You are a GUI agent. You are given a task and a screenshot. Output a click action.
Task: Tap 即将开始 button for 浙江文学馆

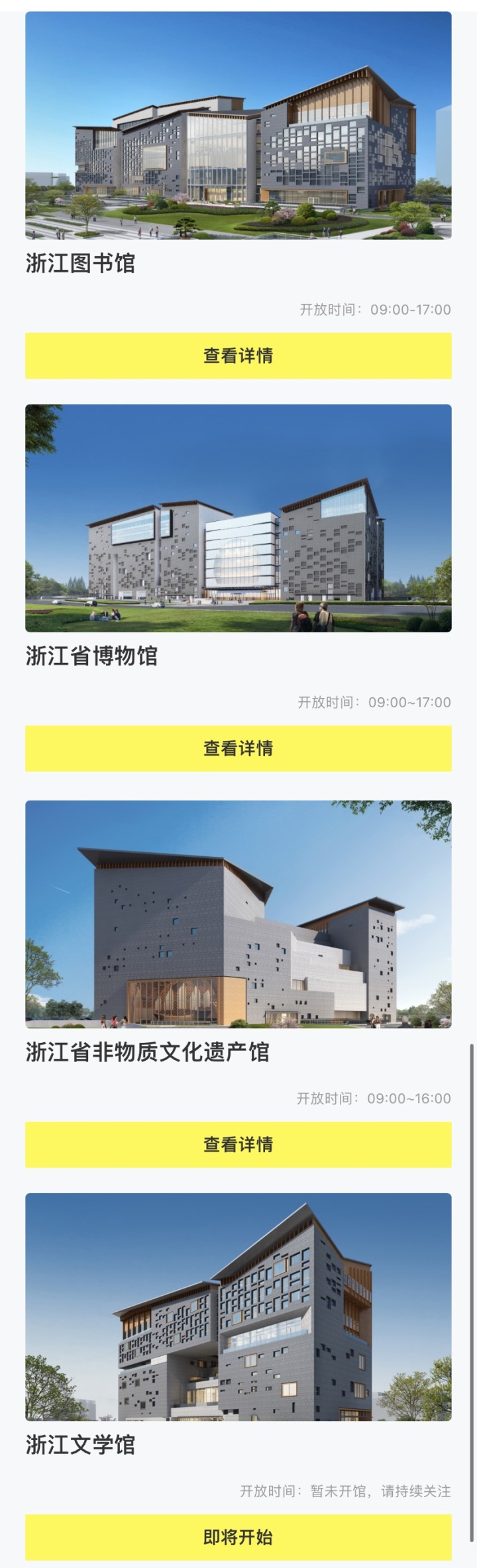click(x=238, y=1537)
